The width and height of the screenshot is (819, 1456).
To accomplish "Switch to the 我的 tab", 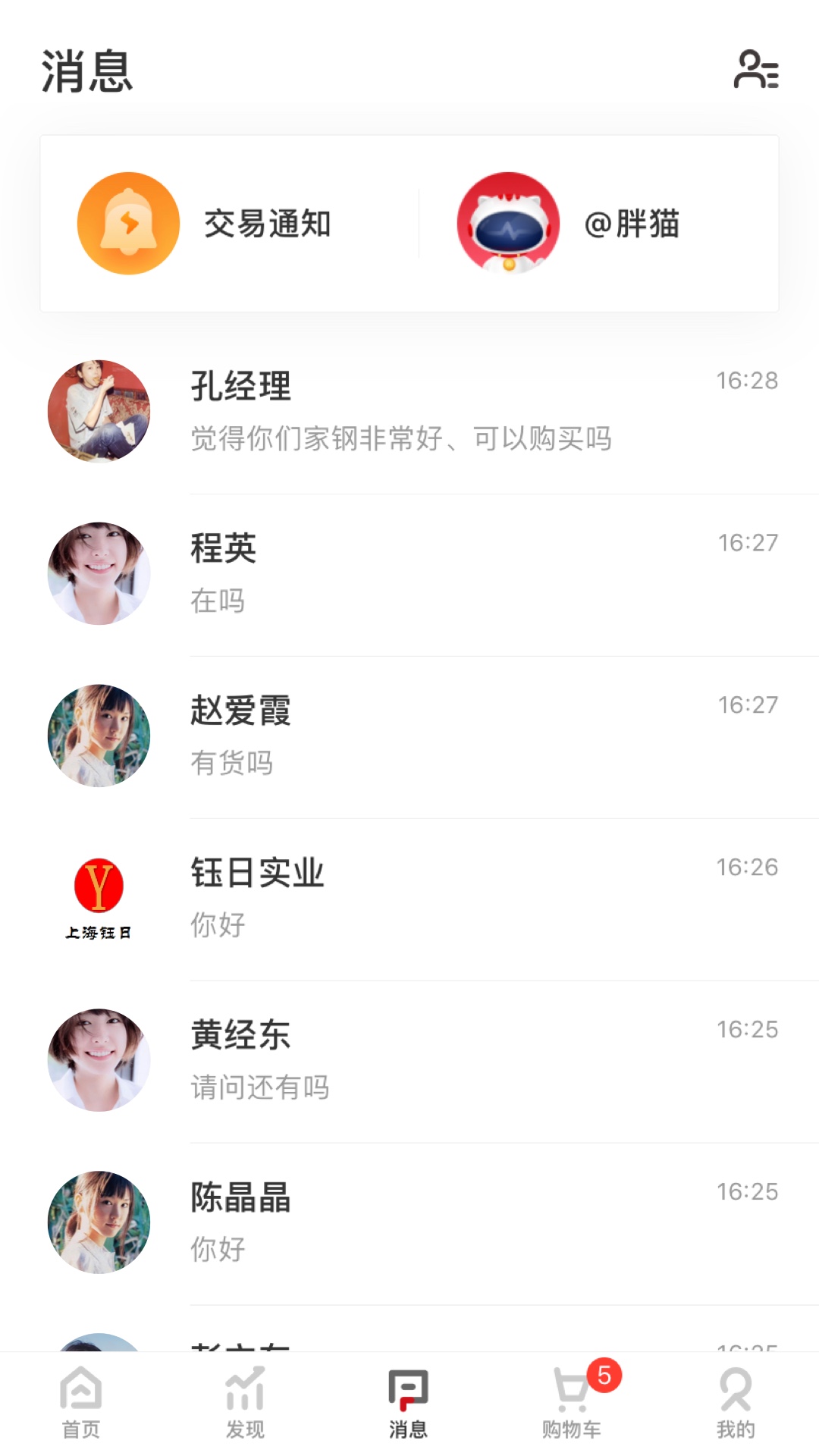I will point(736,1403).
